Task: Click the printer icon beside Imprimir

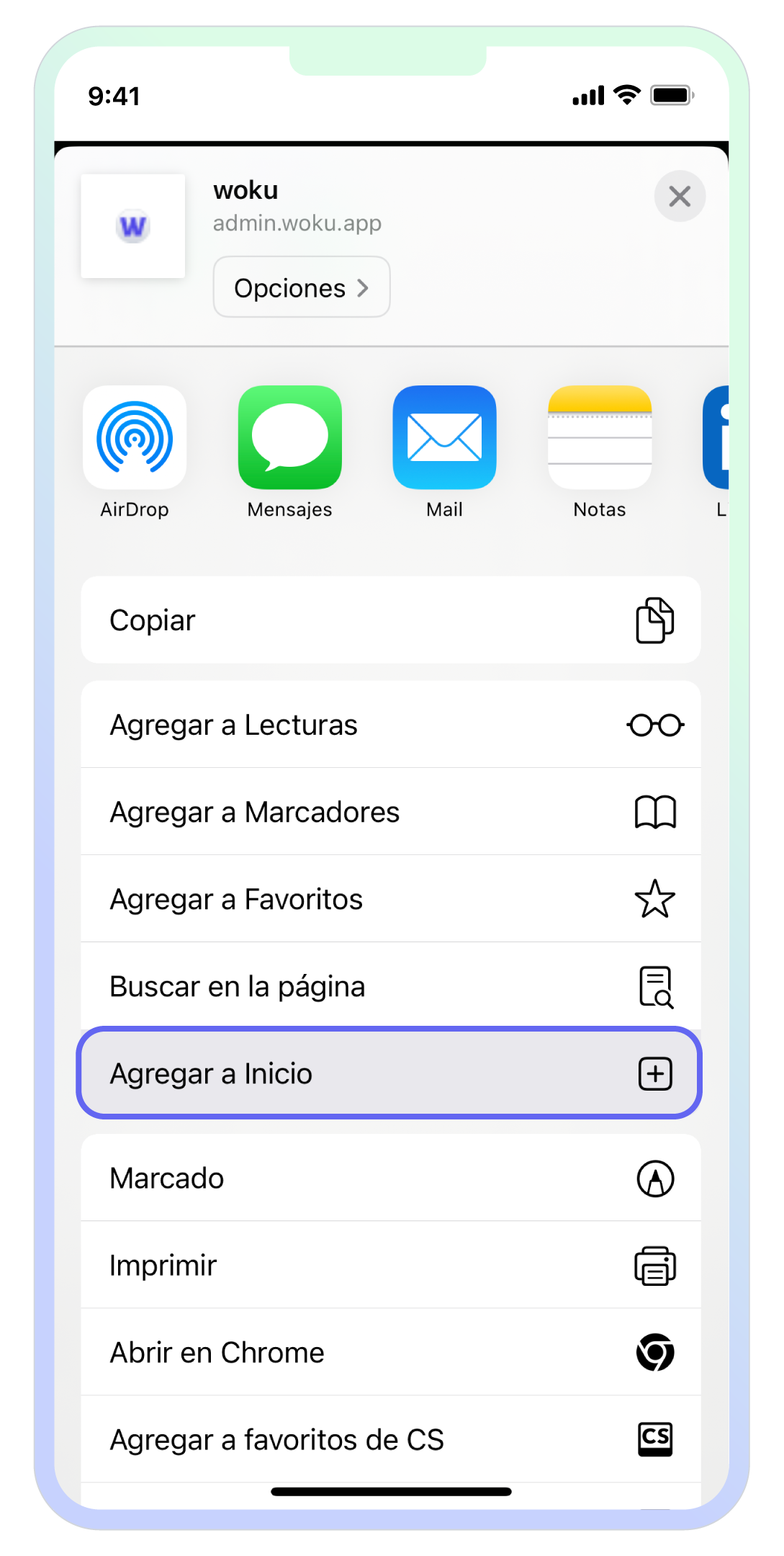Action: point(656,1264)
